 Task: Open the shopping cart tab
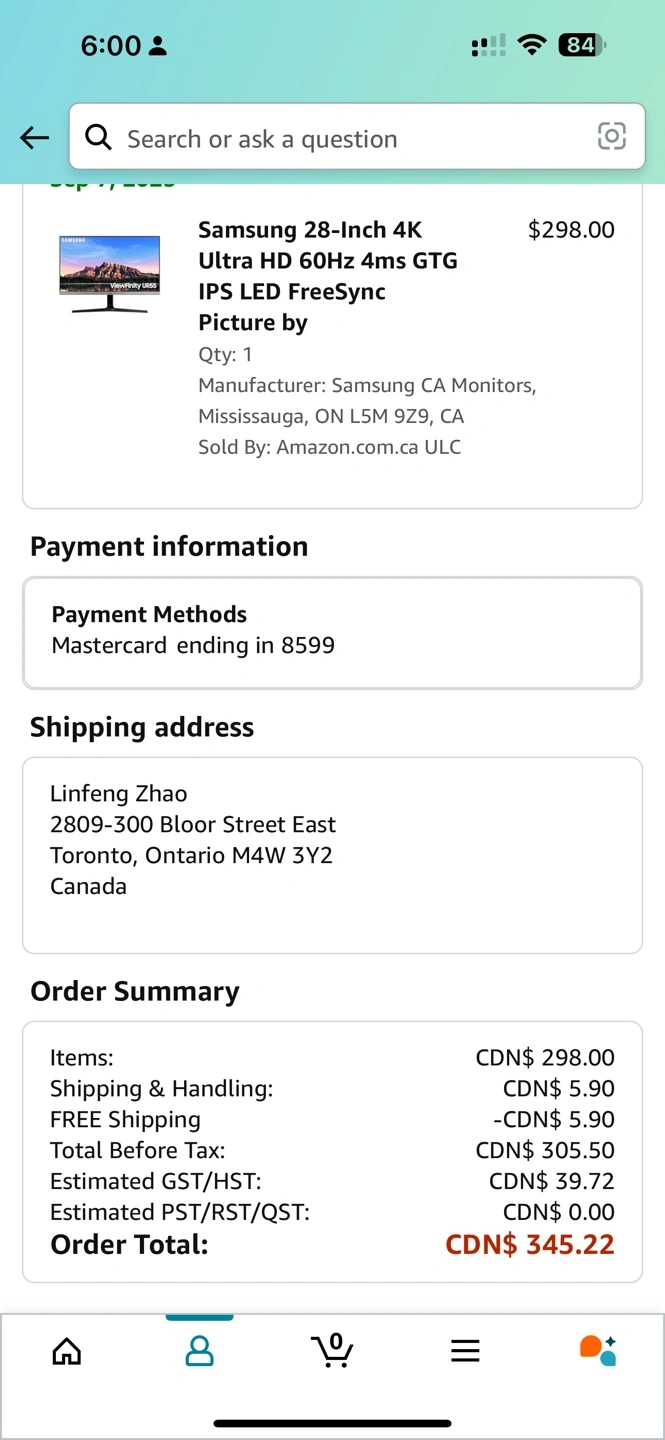(332, 1351)
